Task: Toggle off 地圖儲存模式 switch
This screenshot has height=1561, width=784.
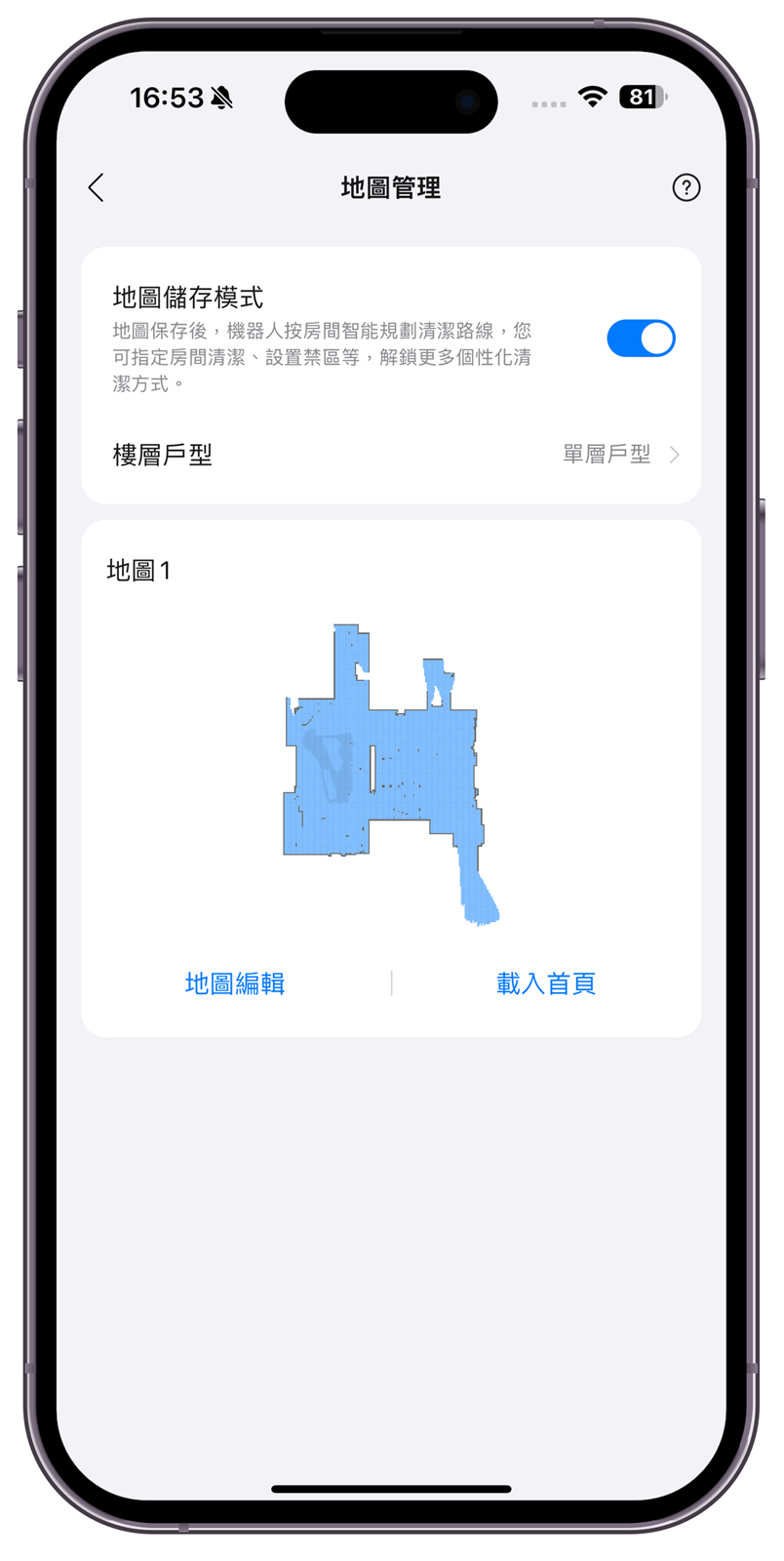Action: pos(641,339)
